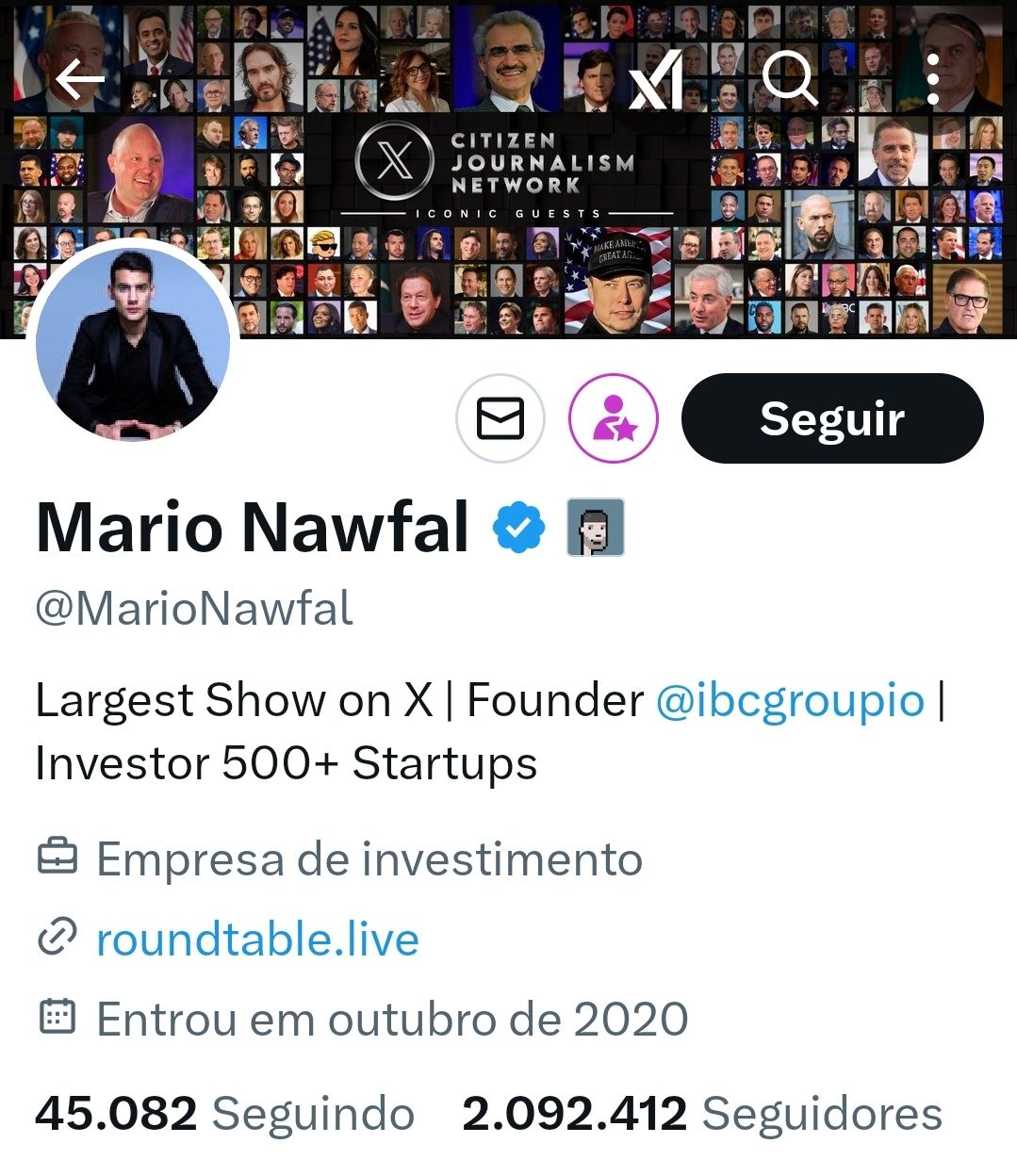Tap the purple subscribe icon
This screenshot has width=1017, height=1176.
pyautogui.click(x=614, y=418)
